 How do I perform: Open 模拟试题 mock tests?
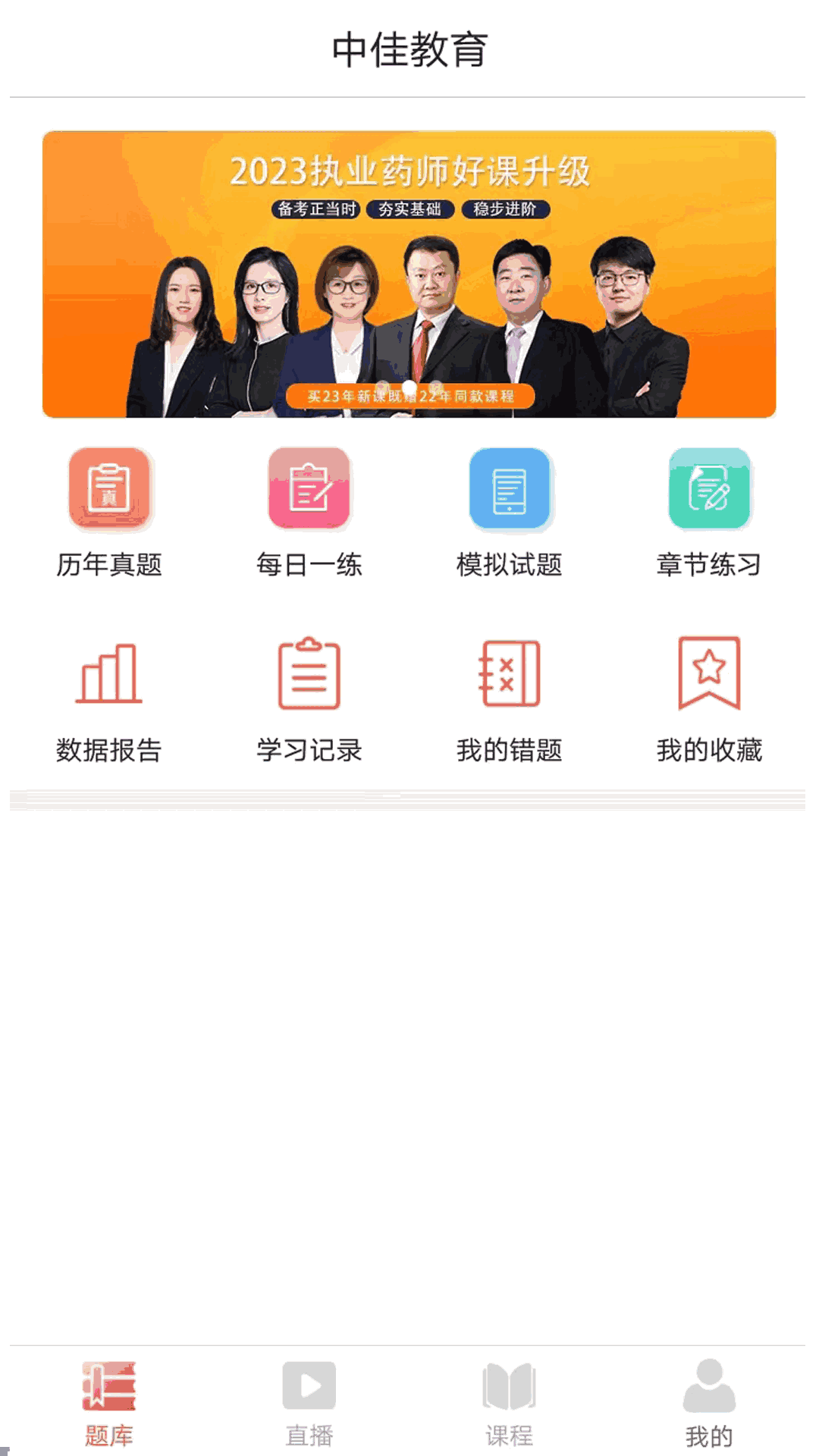(510, 513)
